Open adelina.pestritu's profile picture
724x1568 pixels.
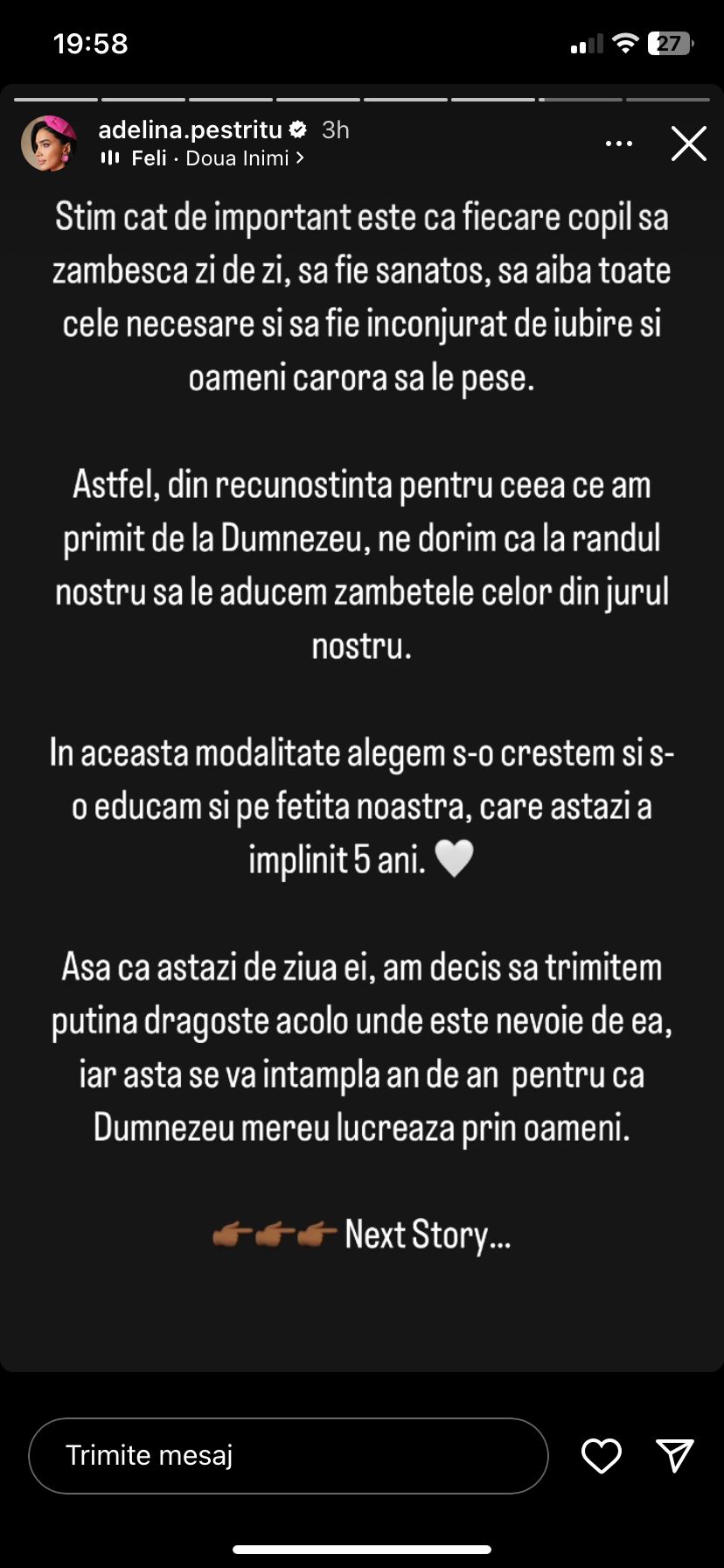click(49, 143)
